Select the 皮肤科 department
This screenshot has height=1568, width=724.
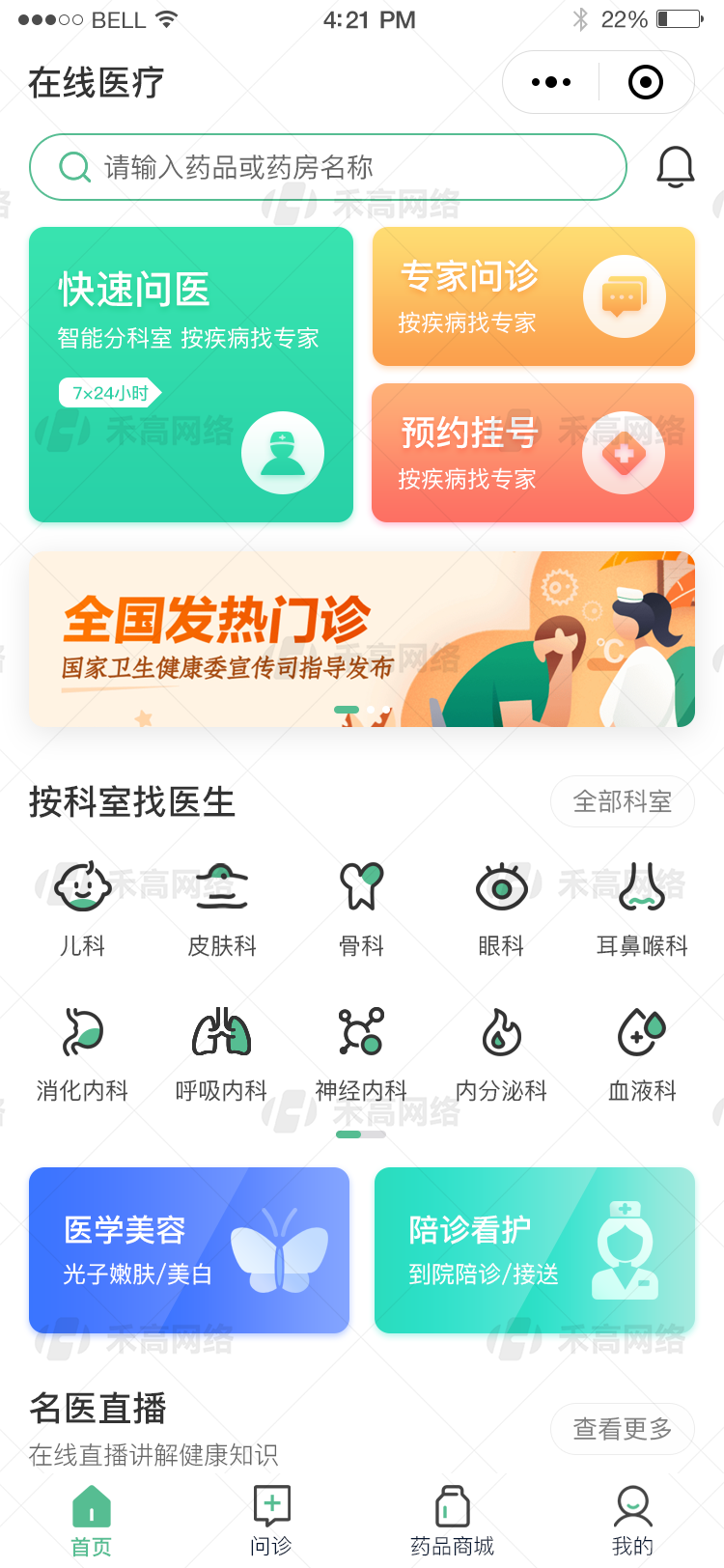pos(222,908)
